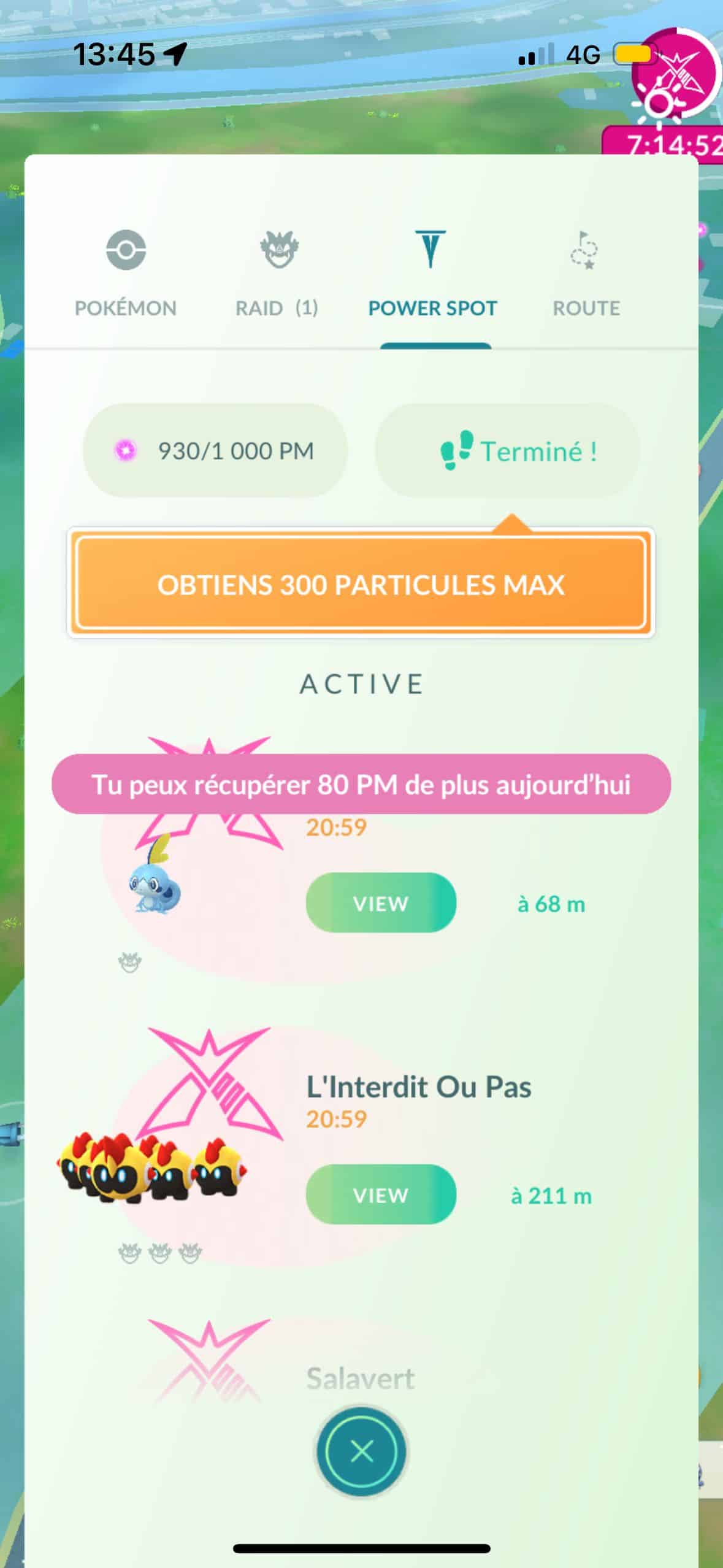Image resolution: width=723 pixels, height=1568 pixels.
Task: View L'Interdit Ou Pas power spot
Action: pos(381,1194)
